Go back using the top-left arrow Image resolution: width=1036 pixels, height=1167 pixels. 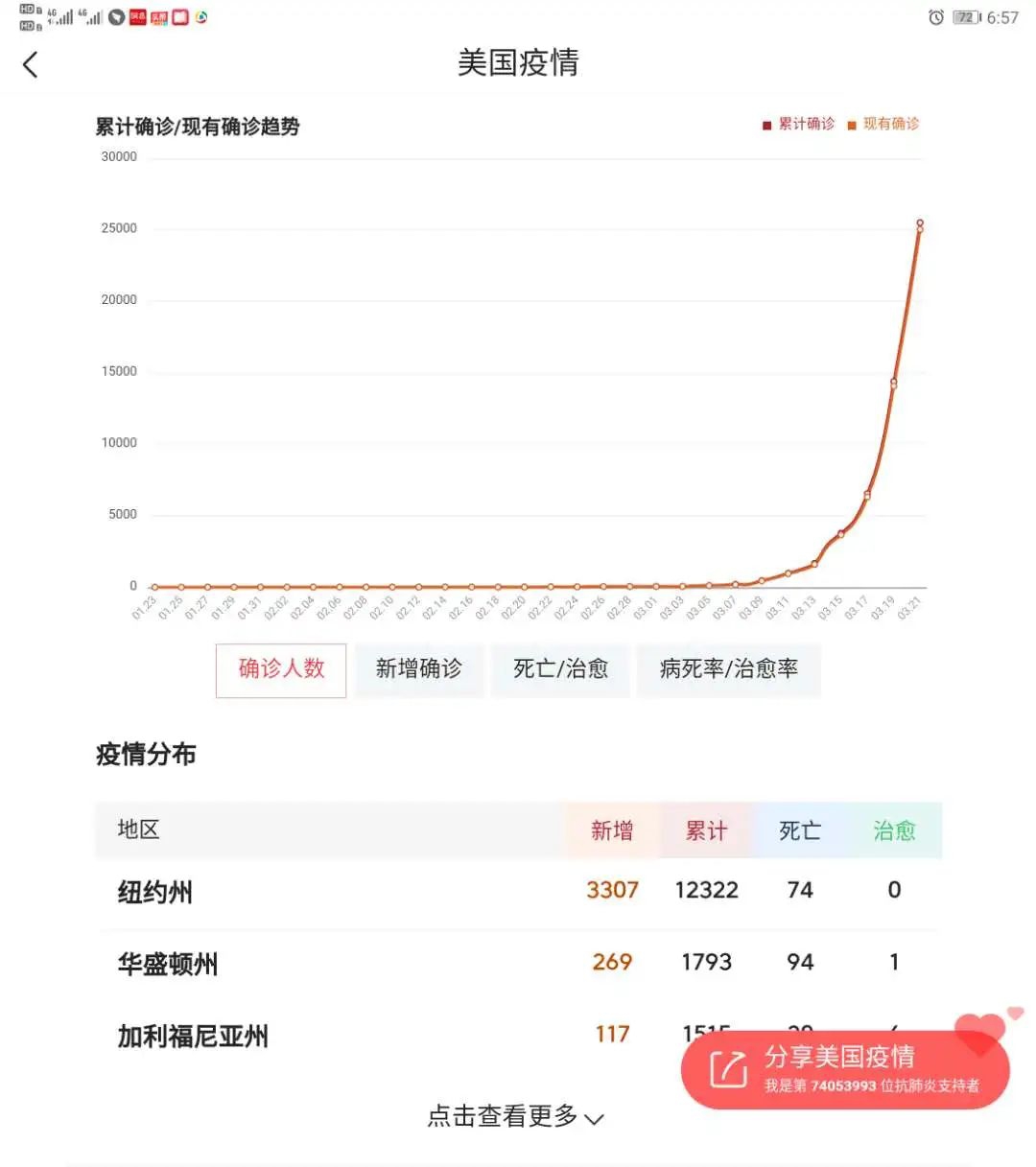pyautogui.click(x=31, y=65)
